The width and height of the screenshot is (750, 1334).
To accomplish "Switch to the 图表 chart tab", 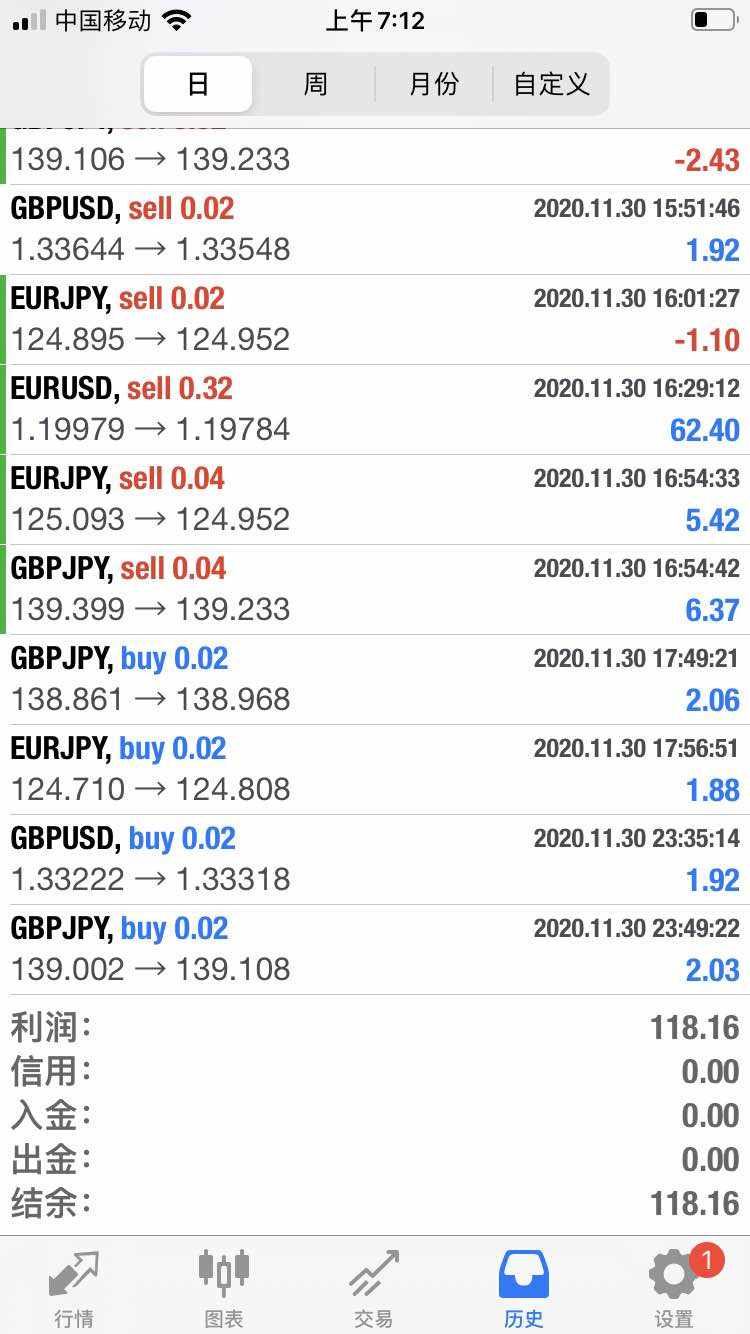I will (224, 1288).
